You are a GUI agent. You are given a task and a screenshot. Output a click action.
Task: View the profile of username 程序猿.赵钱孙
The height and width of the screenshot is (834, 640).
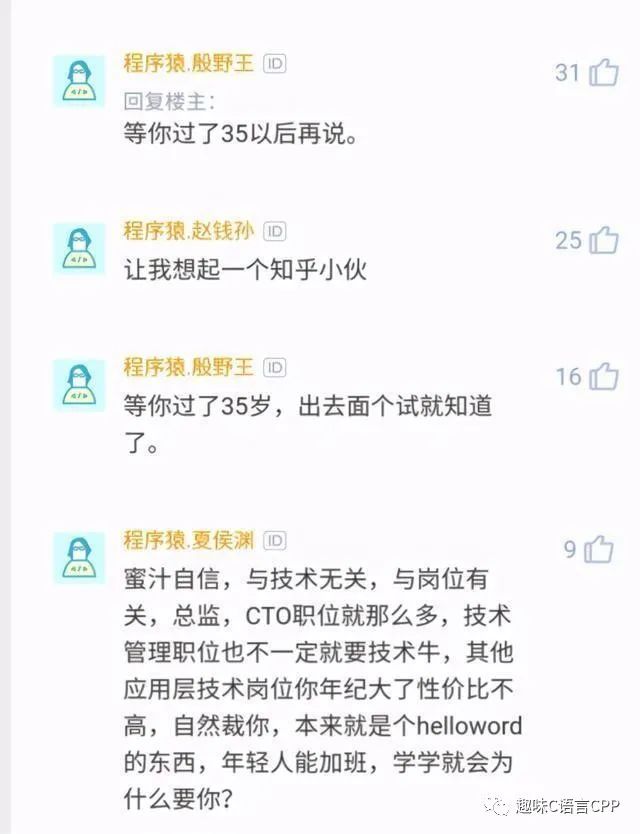pyautogui.click(x=188, y=231)
